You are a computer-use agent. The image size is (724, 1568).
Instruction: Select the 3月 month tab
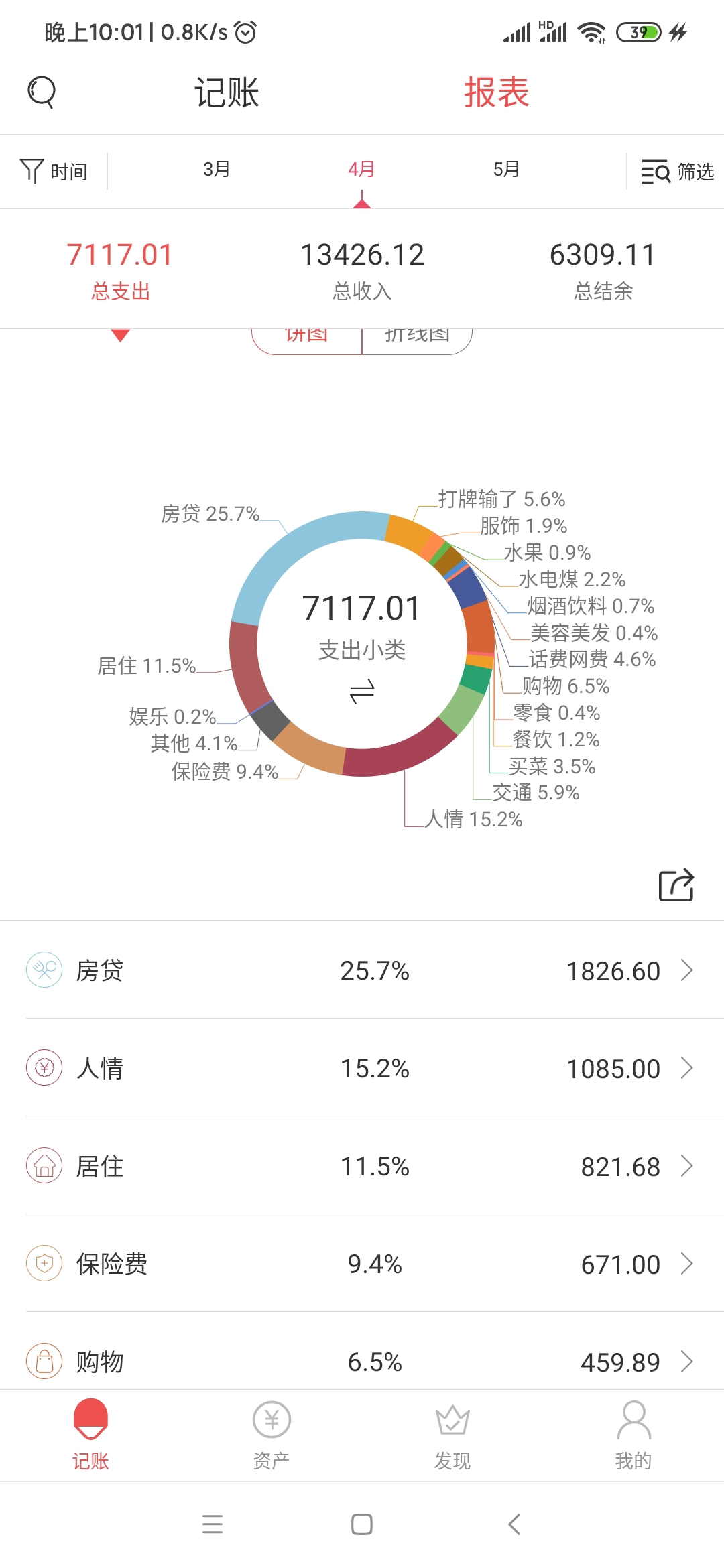tap(217, 170)
